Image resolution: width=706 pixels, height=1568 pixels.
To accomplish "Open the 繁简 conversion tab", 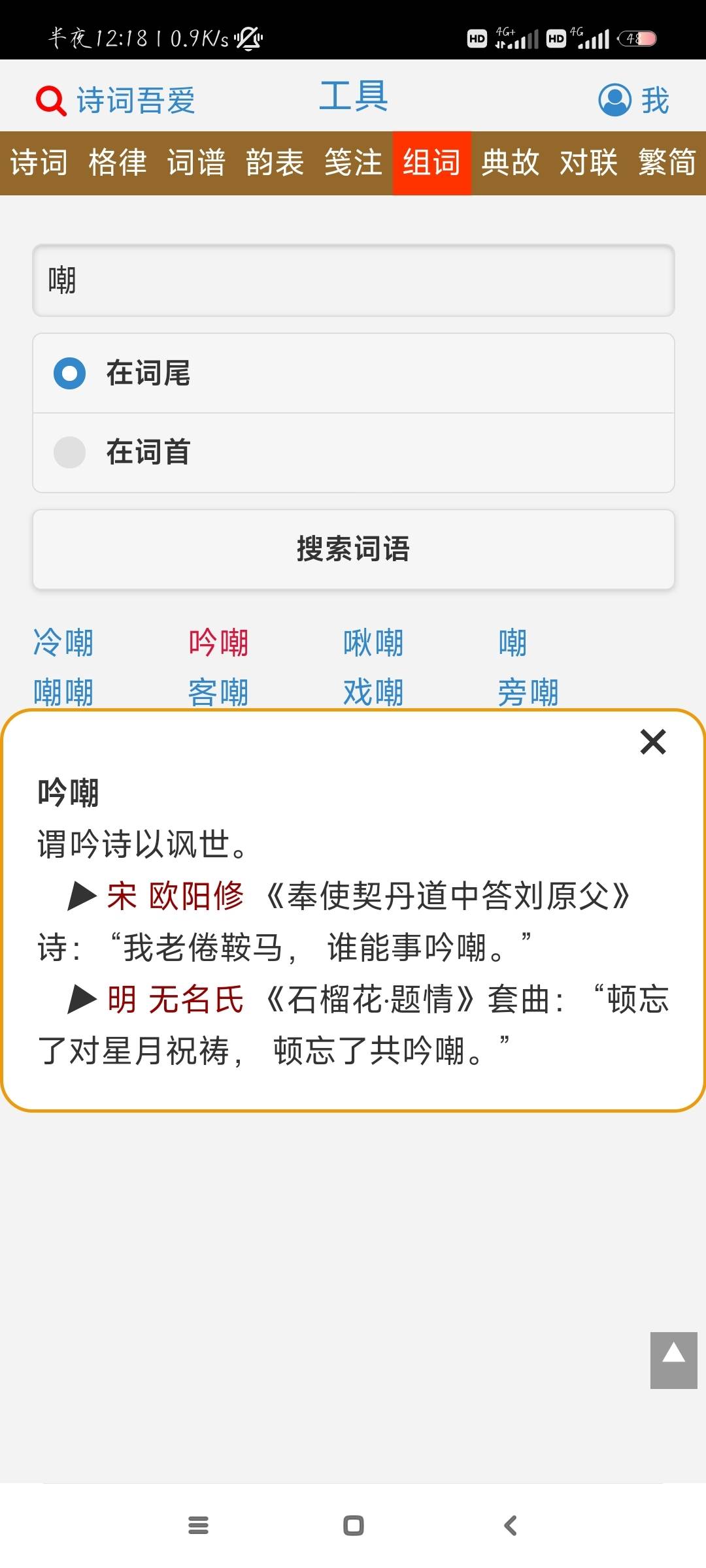I will point(667,163).
